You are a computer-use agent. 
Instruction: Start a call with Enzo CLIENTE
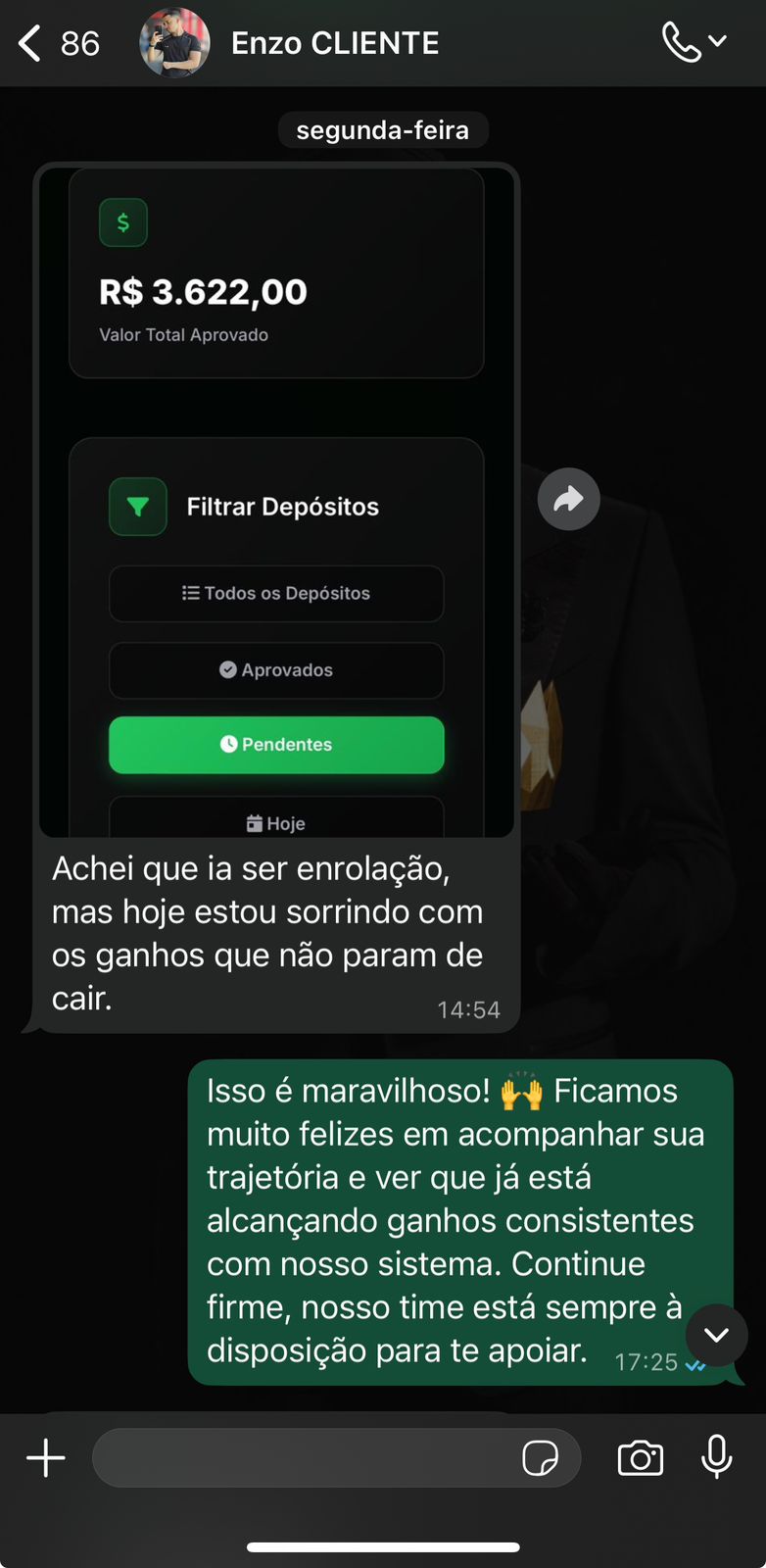(682, 42)
